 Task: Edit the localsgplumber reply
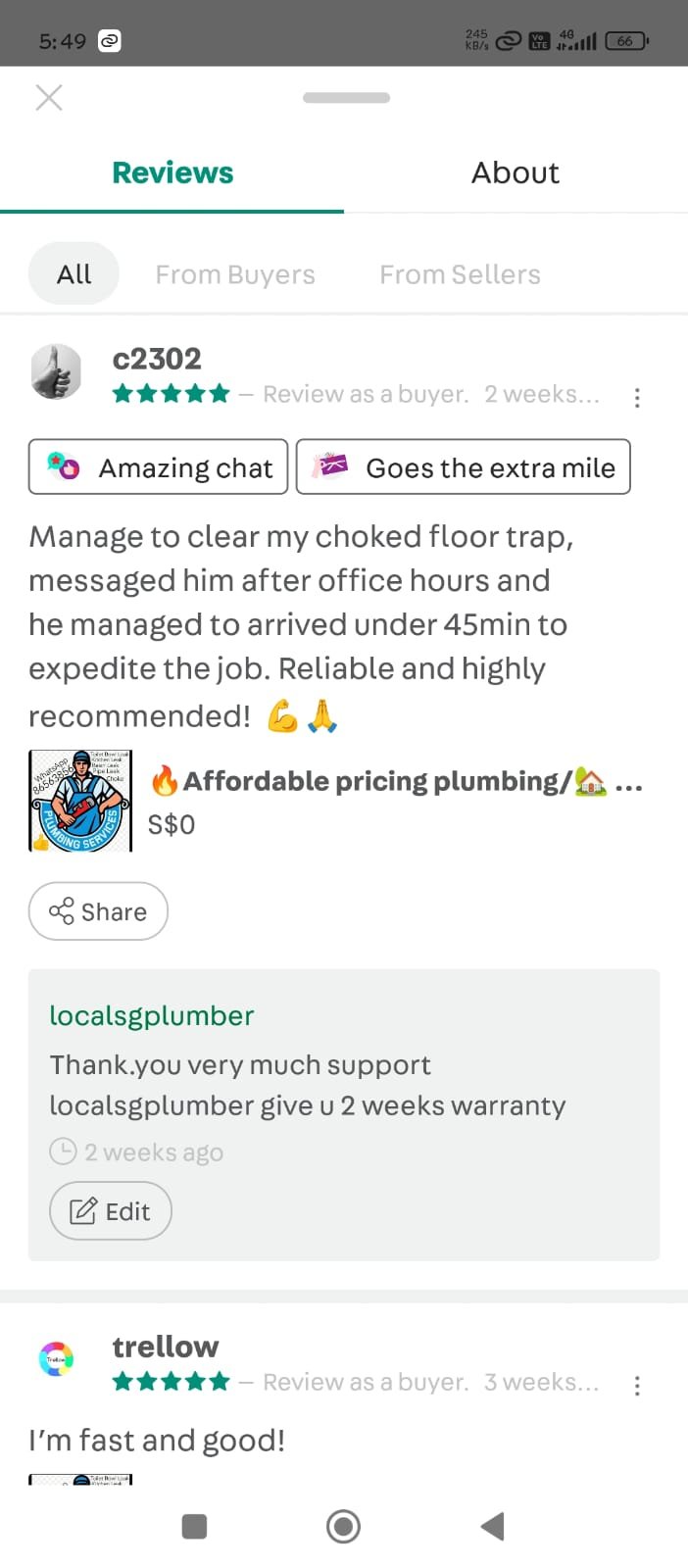point(111,1211)
